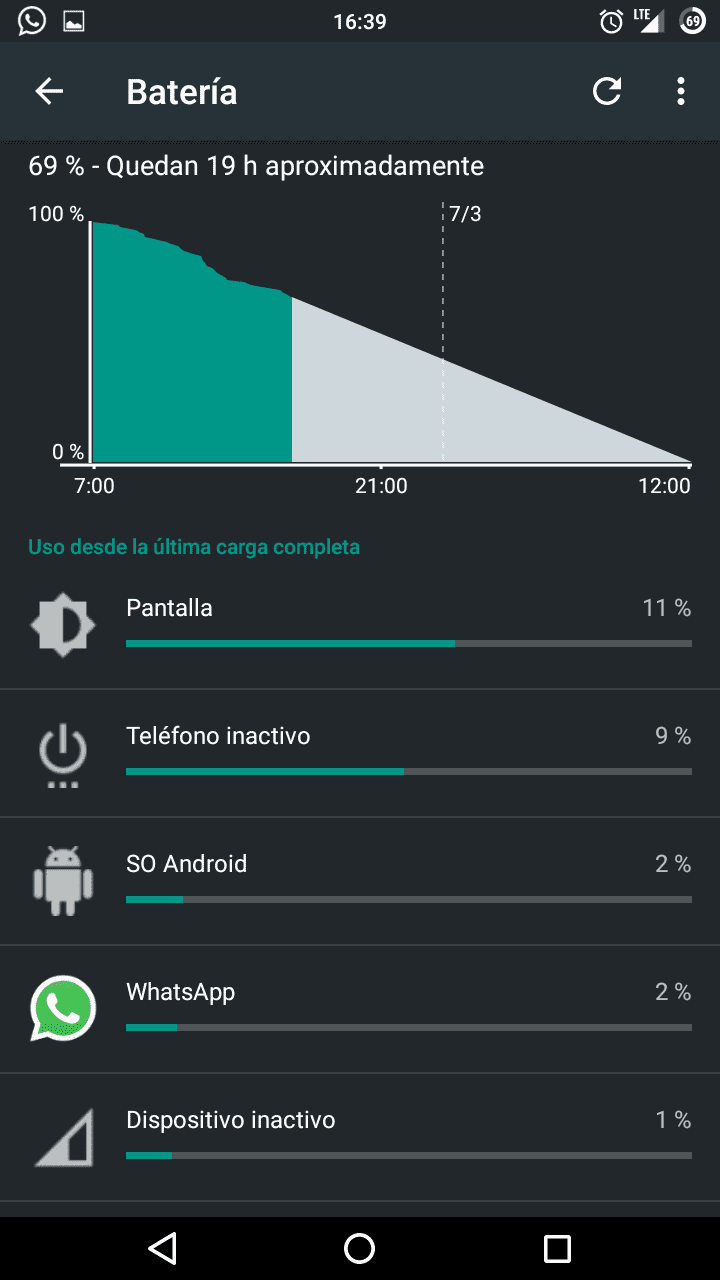Open the overflow menu
The height and width of the screenshot is (1280, 720).
[x=681, y=92]
